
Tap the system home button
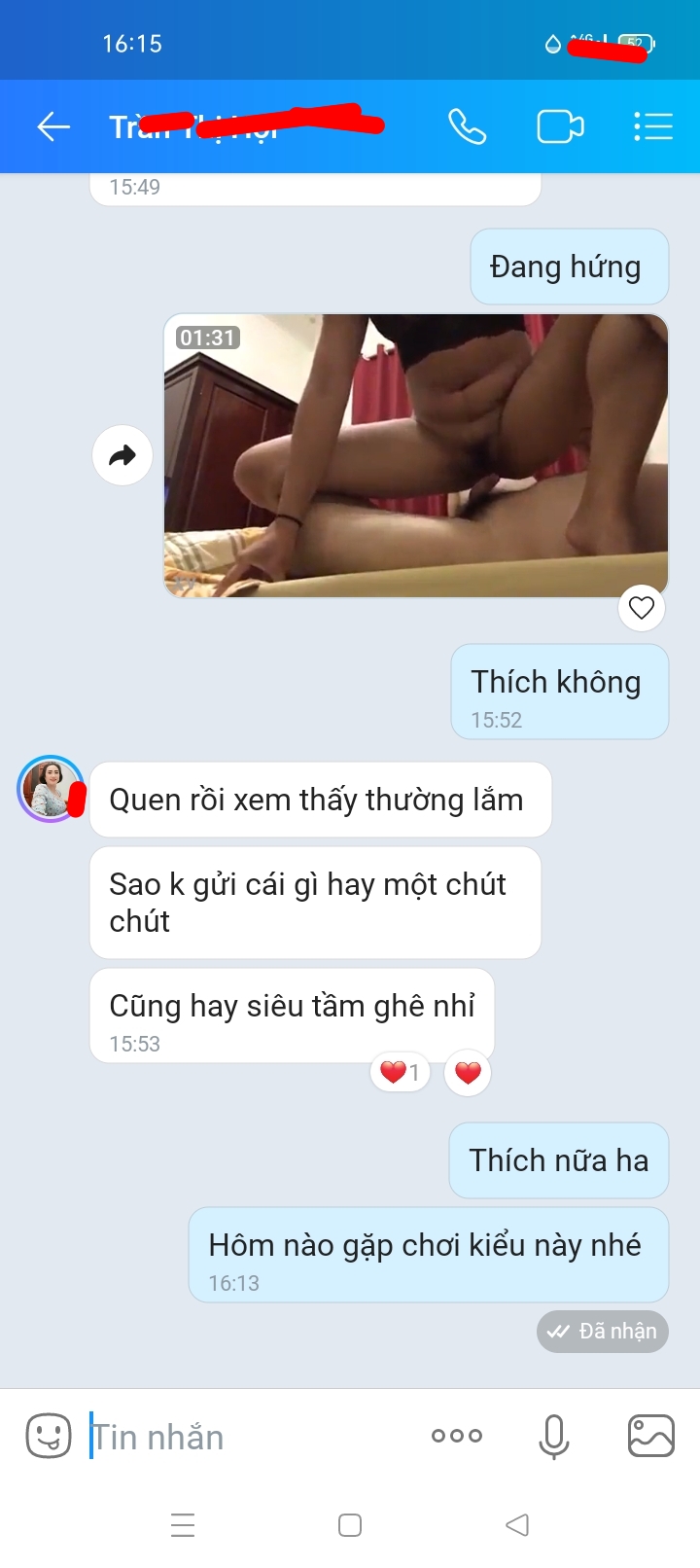[x=350, y=1525]
